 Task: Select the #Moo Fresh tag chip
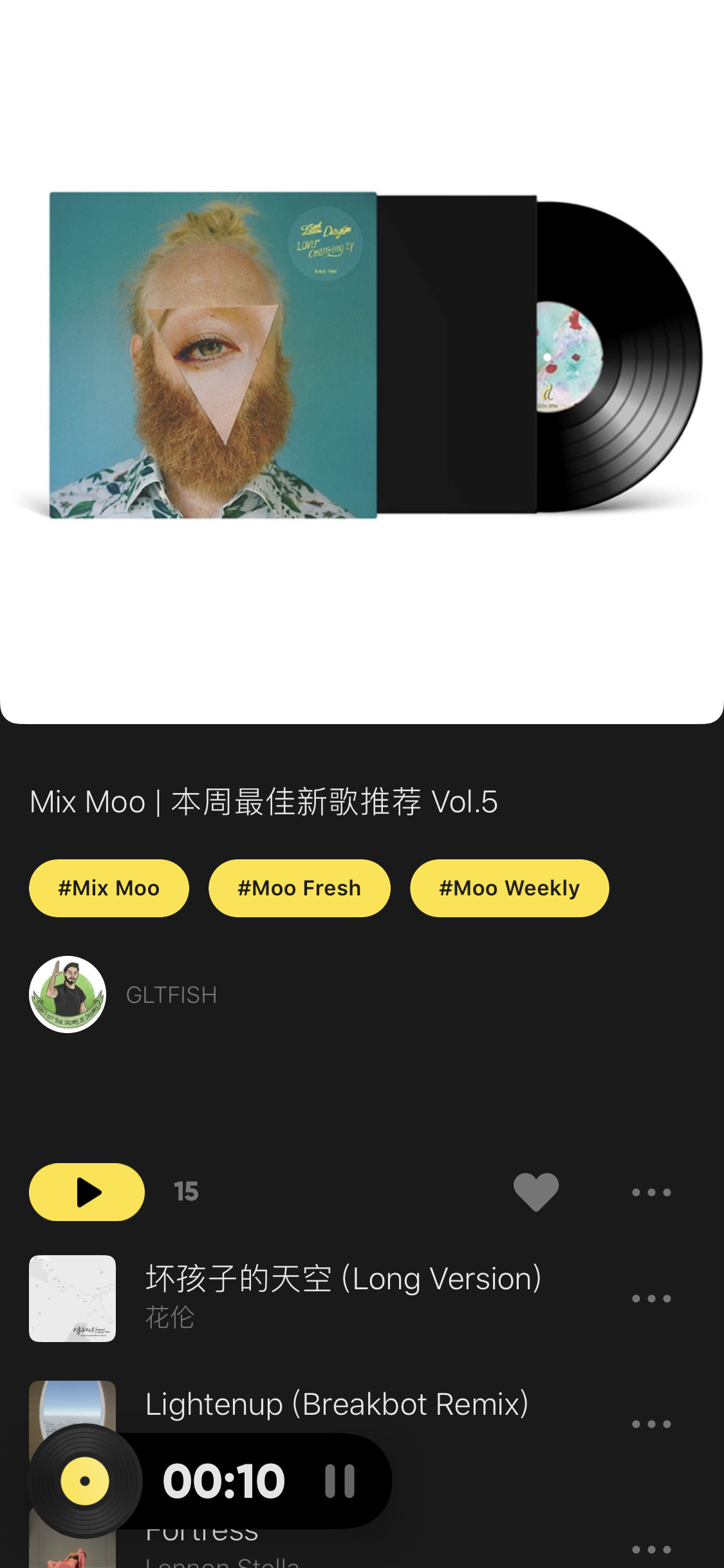pyautogui.click(x=299, y=888)
